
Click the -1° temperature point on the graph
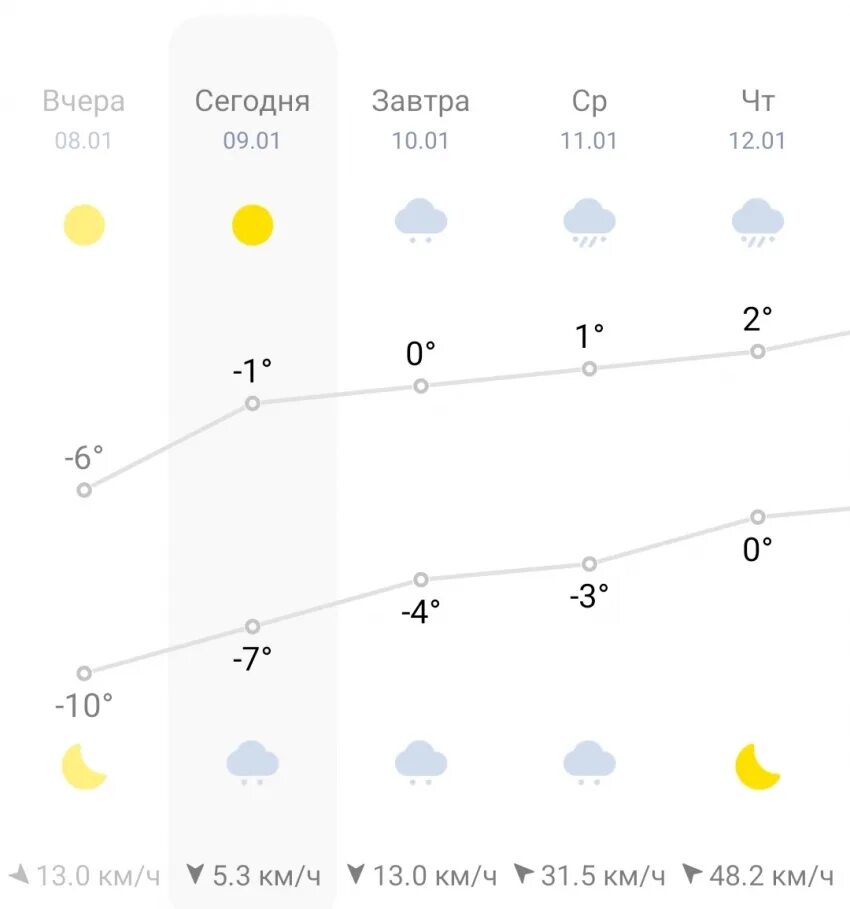pos(252,404)
